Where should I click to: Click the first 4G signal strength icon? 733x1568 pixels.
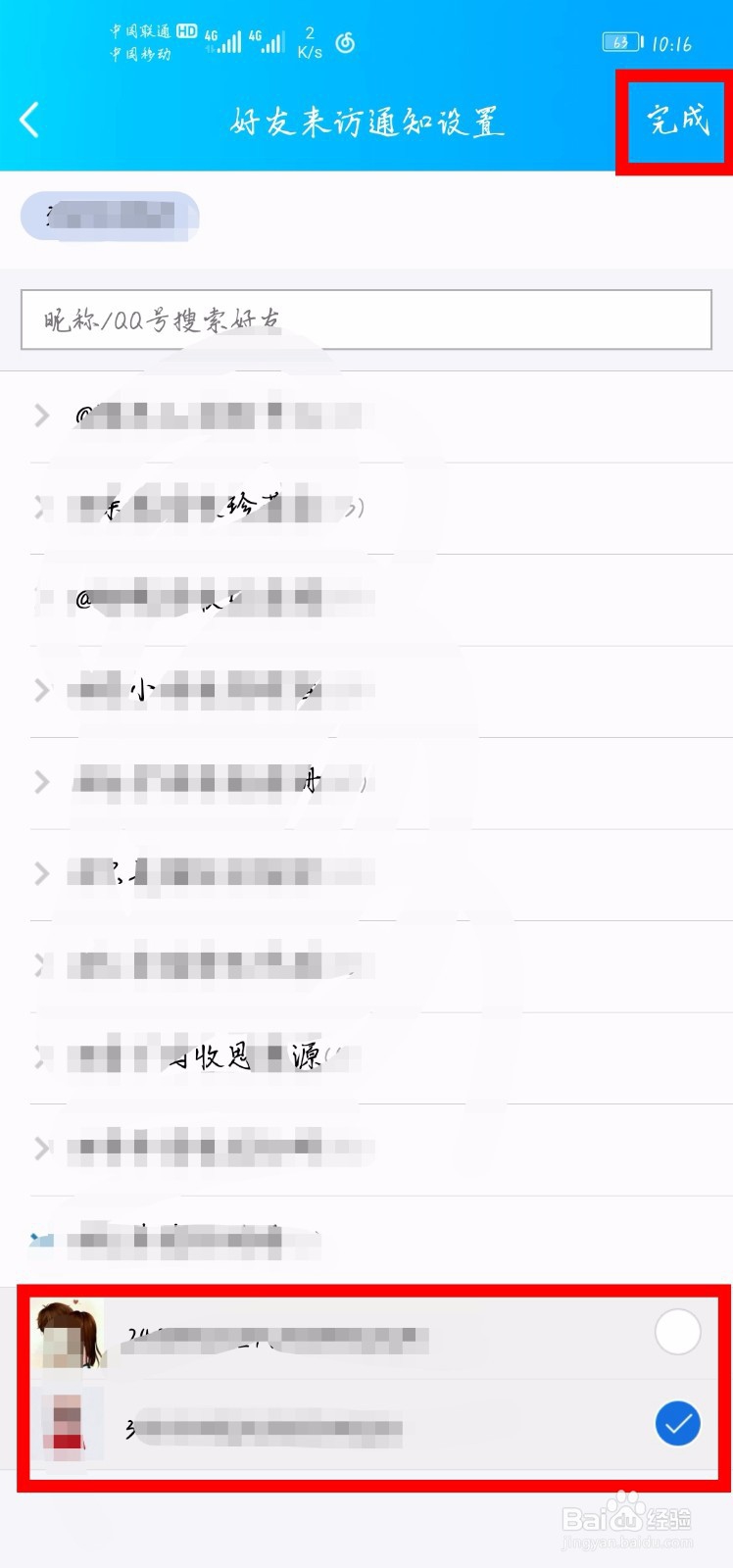coord(231,41)
